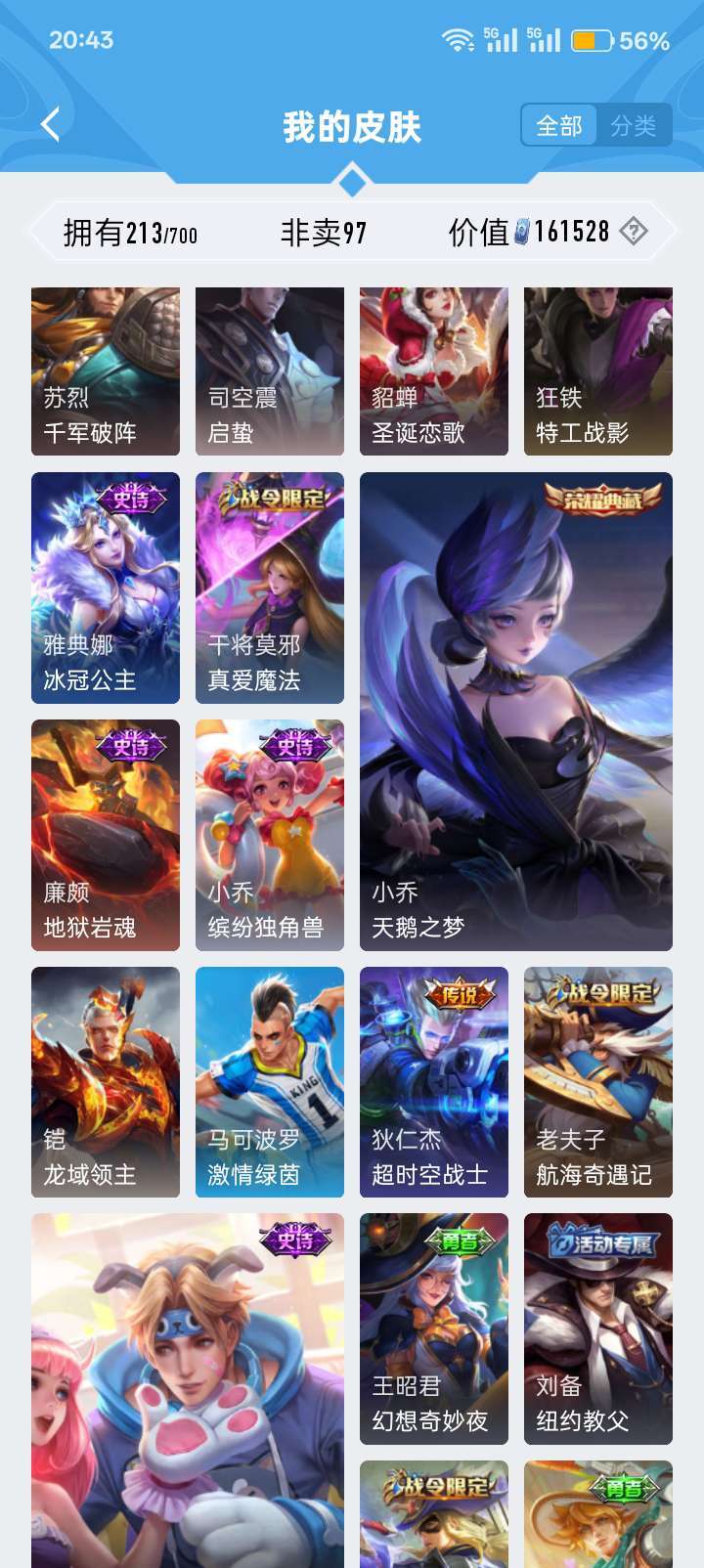The image size is (704, 1568).
Task: Go back using the top-left arrow
Action: pyautogui.click(x=51, y=125)
